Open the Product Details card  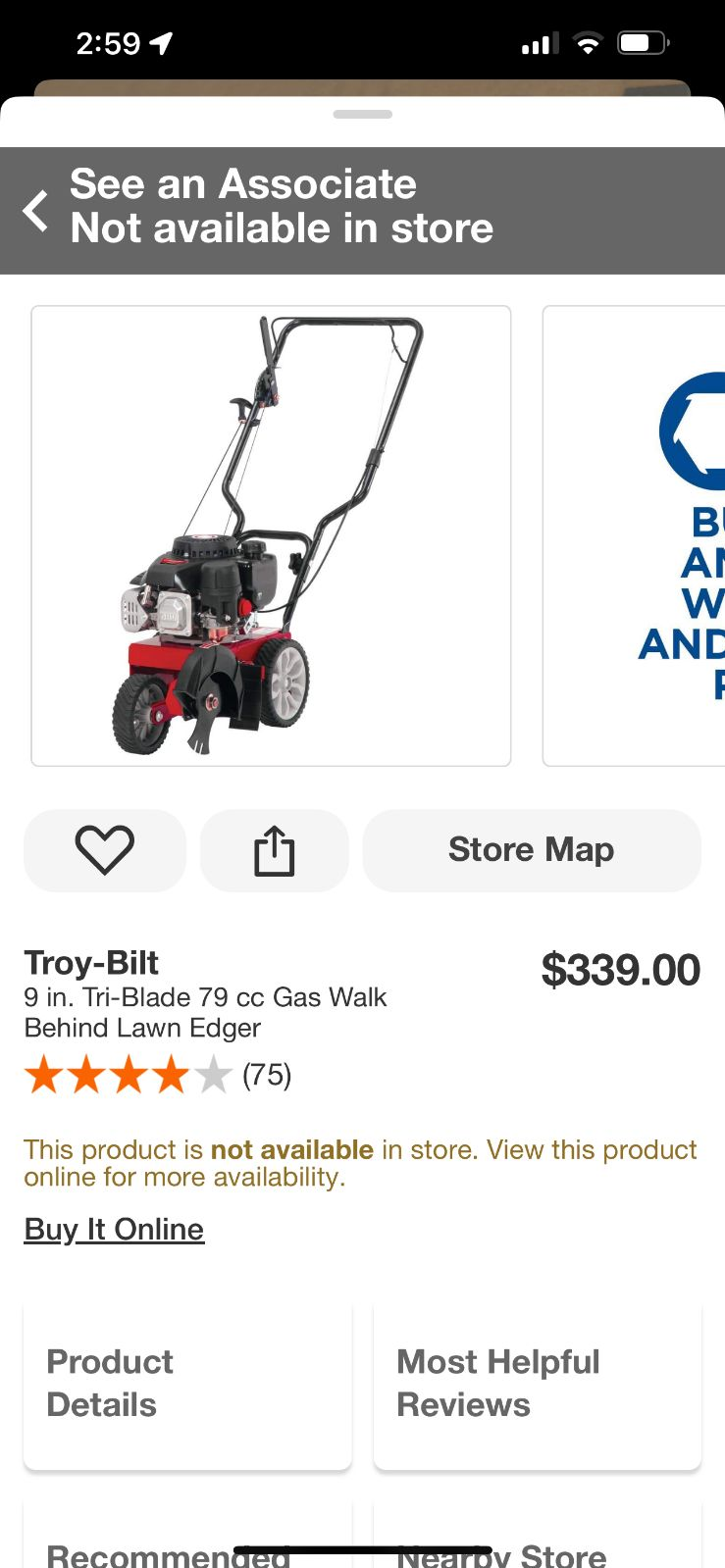click(187, 1385)
